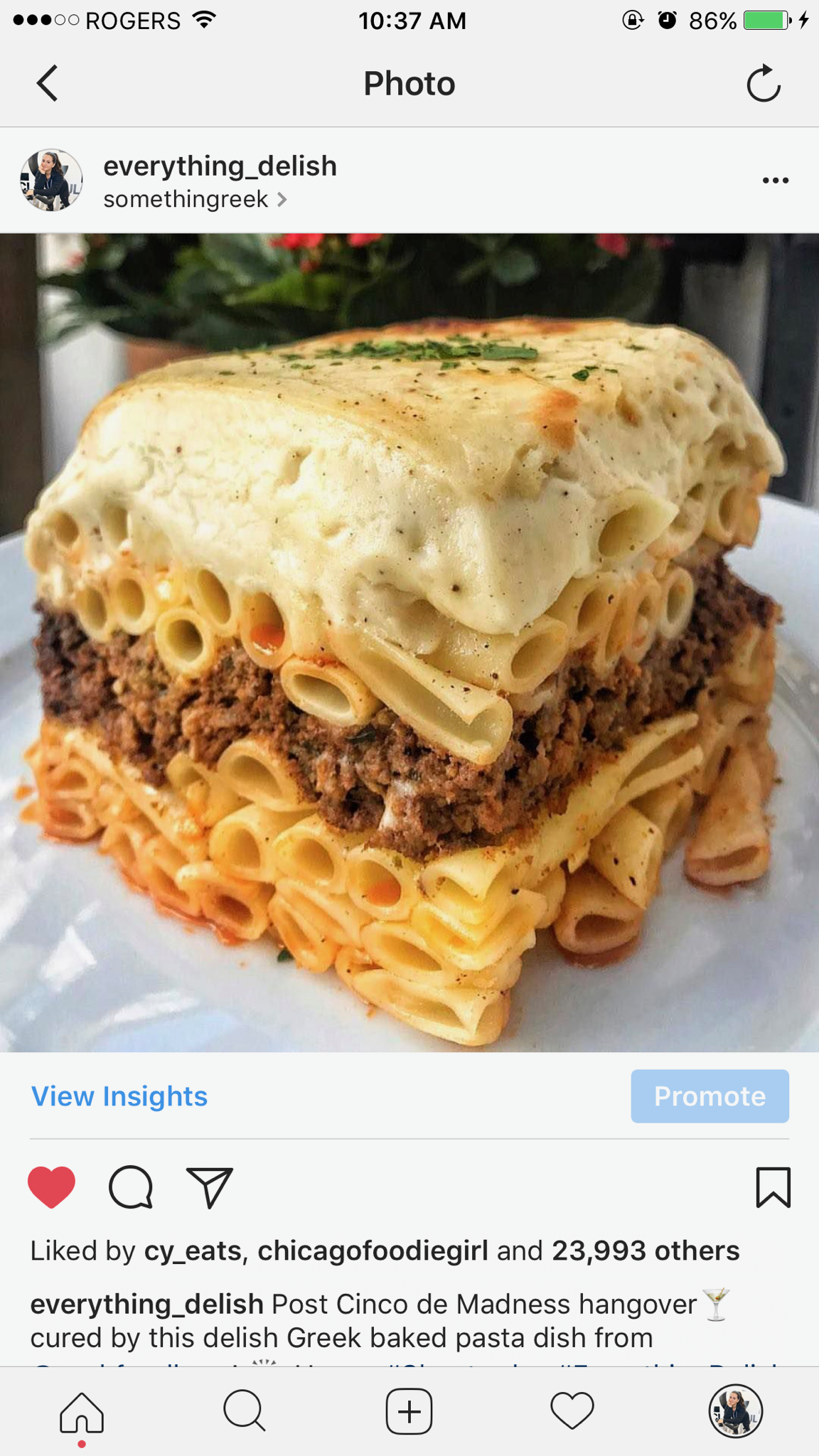Share the post via paper plane icon
Screen dimensions: 819x1456
click(210, 1187)
